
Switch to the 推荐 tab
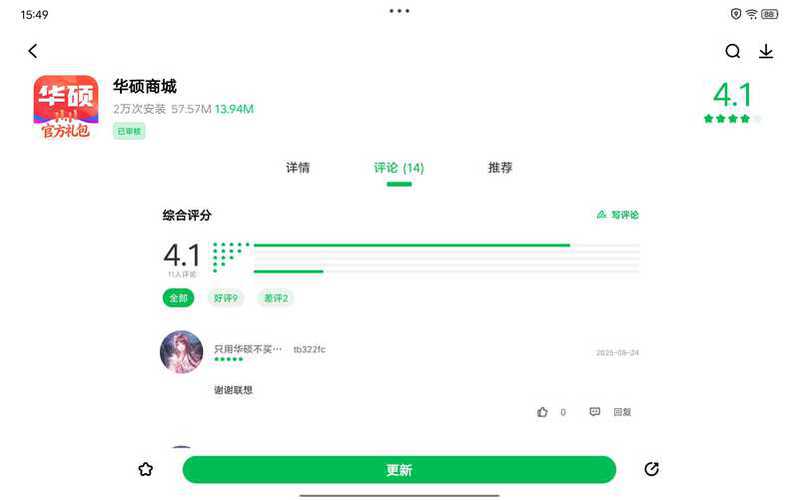click(x=500, y=168)
